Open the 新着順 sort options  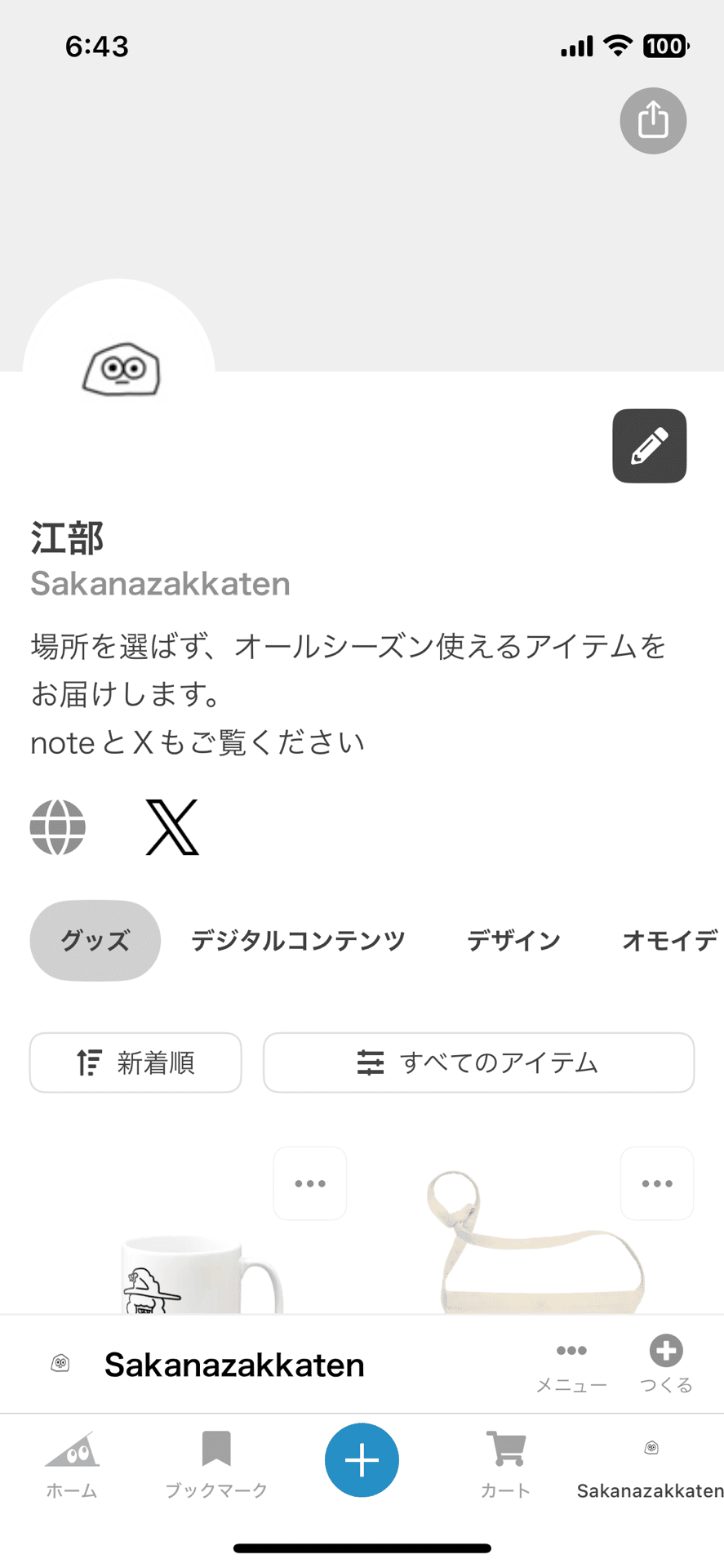pyautogui.click(x=135, y=1062)
